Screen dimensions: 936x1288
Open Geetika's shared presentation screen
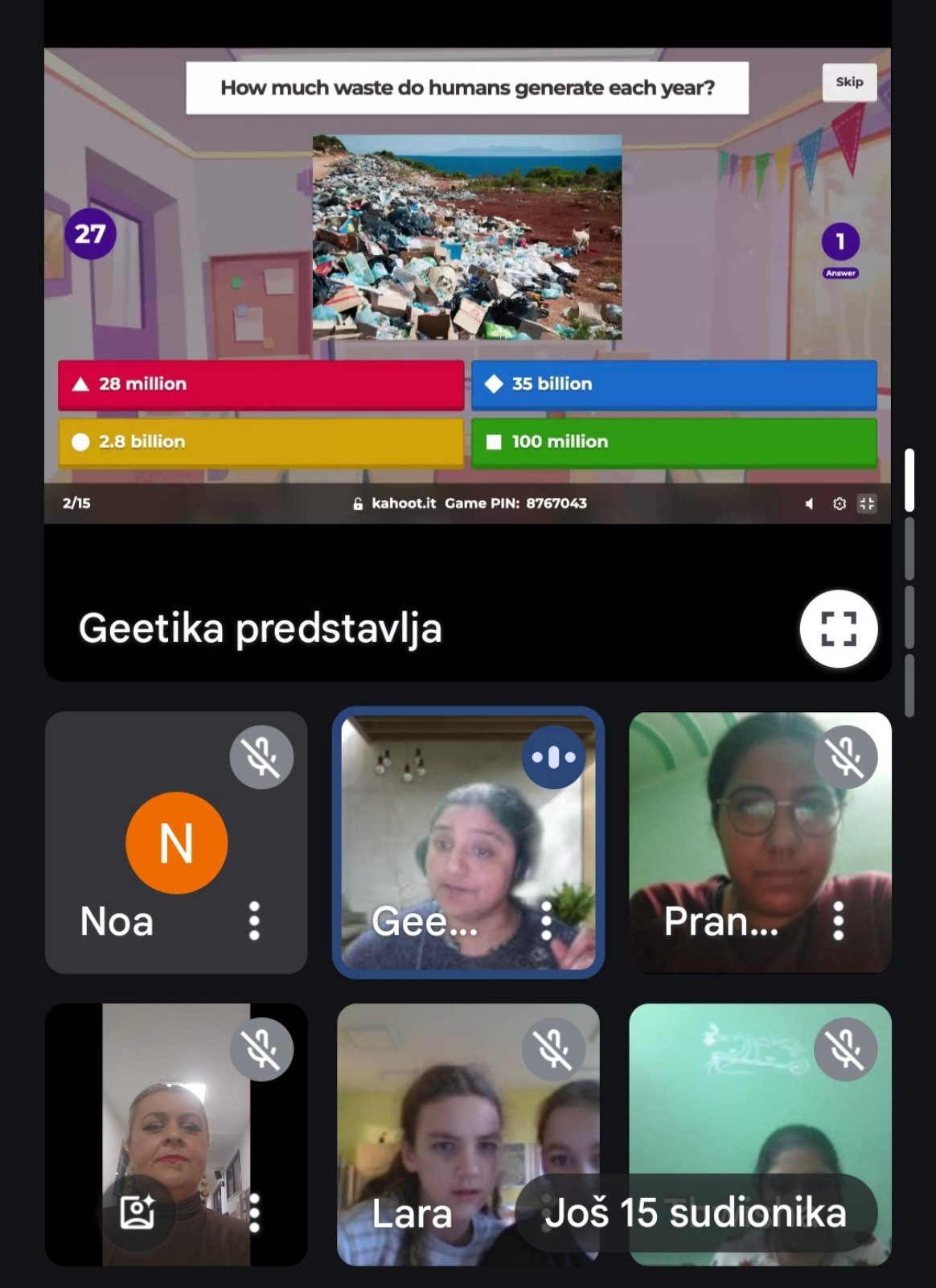click(467, 286)
